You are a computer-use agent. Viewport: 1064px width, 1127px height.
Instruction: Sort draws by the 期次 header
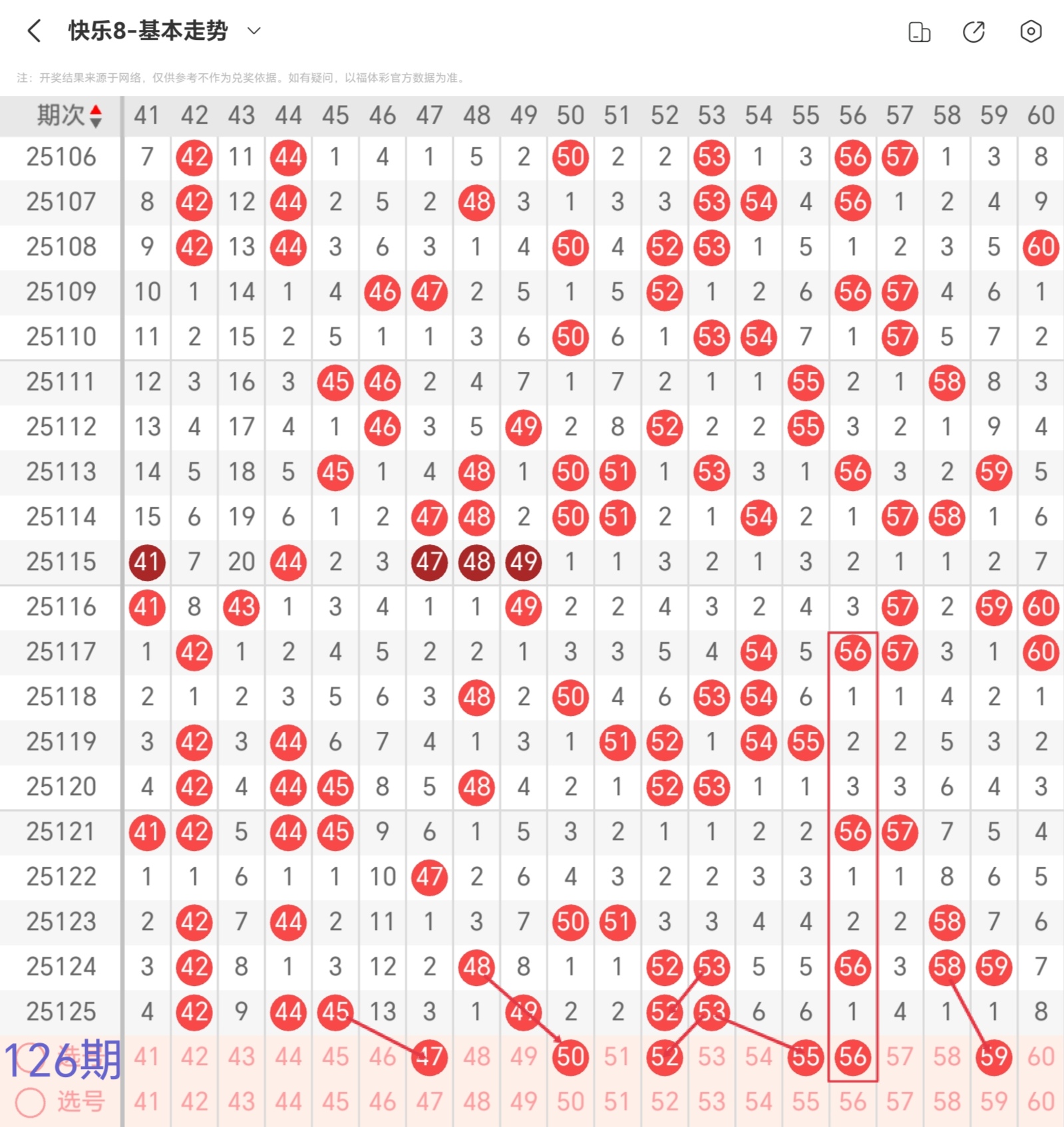point(69,116)
